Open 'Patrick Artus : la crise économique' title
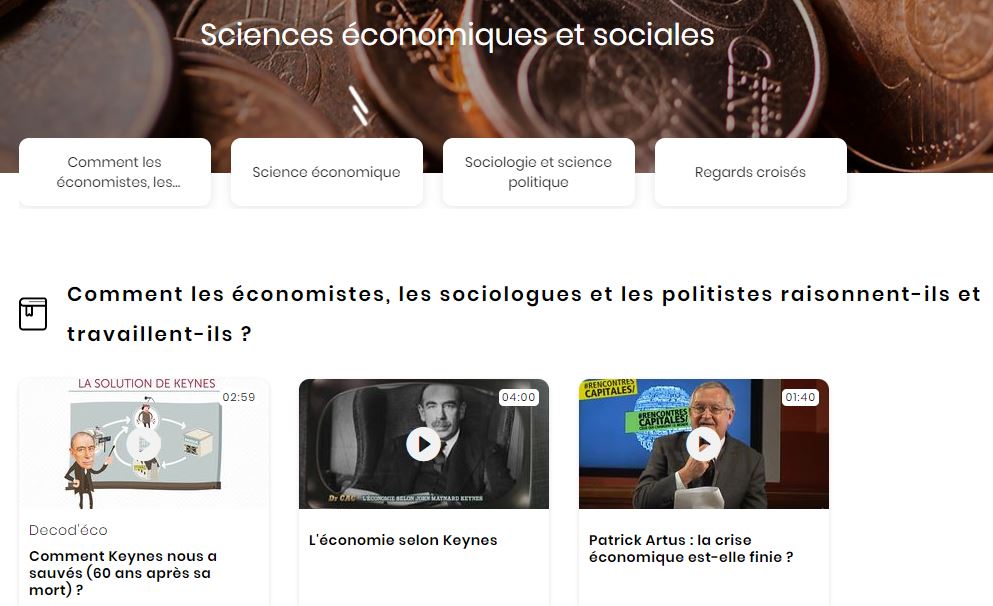 tap(690, 548)
